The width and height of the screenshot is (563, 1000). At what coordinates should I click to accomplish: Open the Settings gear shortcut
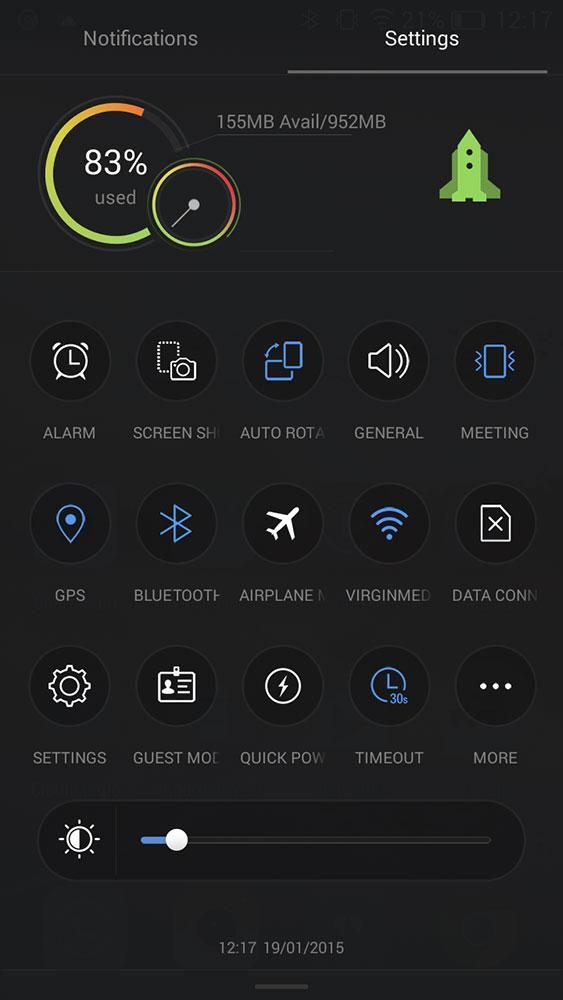(69, 686)
